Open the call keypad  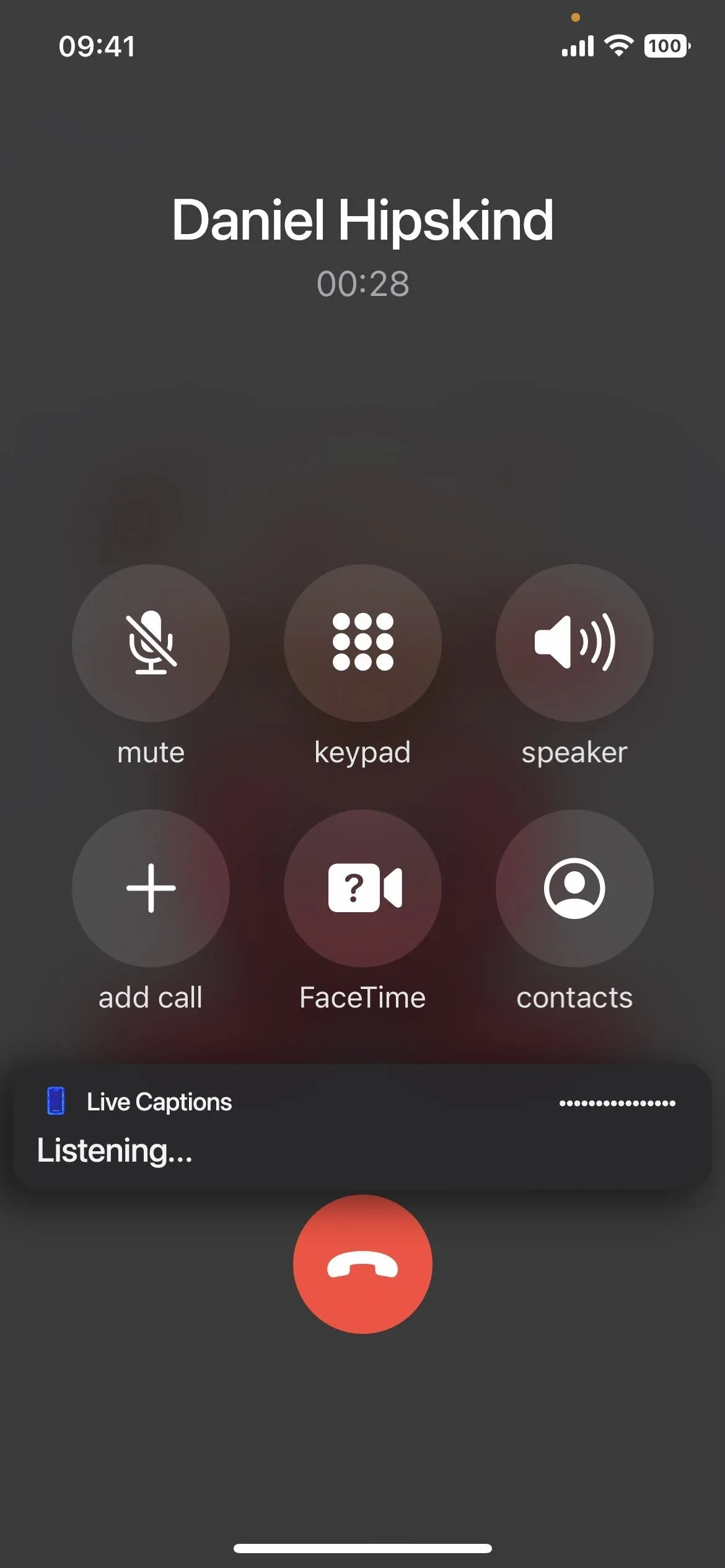pos(362,643)
